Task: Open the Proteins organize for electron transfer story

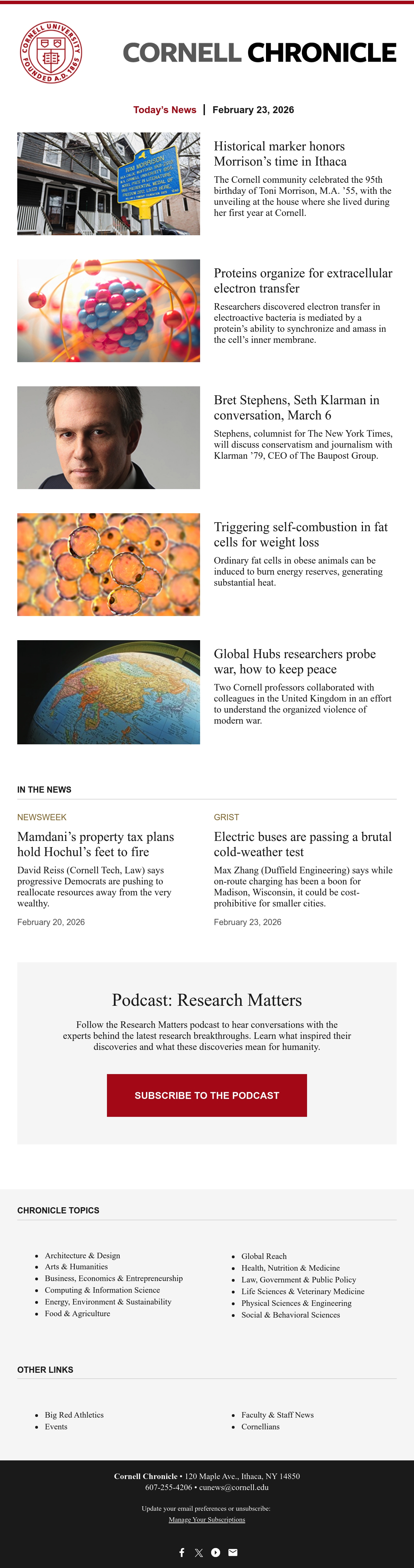Action: click(303, 281)
